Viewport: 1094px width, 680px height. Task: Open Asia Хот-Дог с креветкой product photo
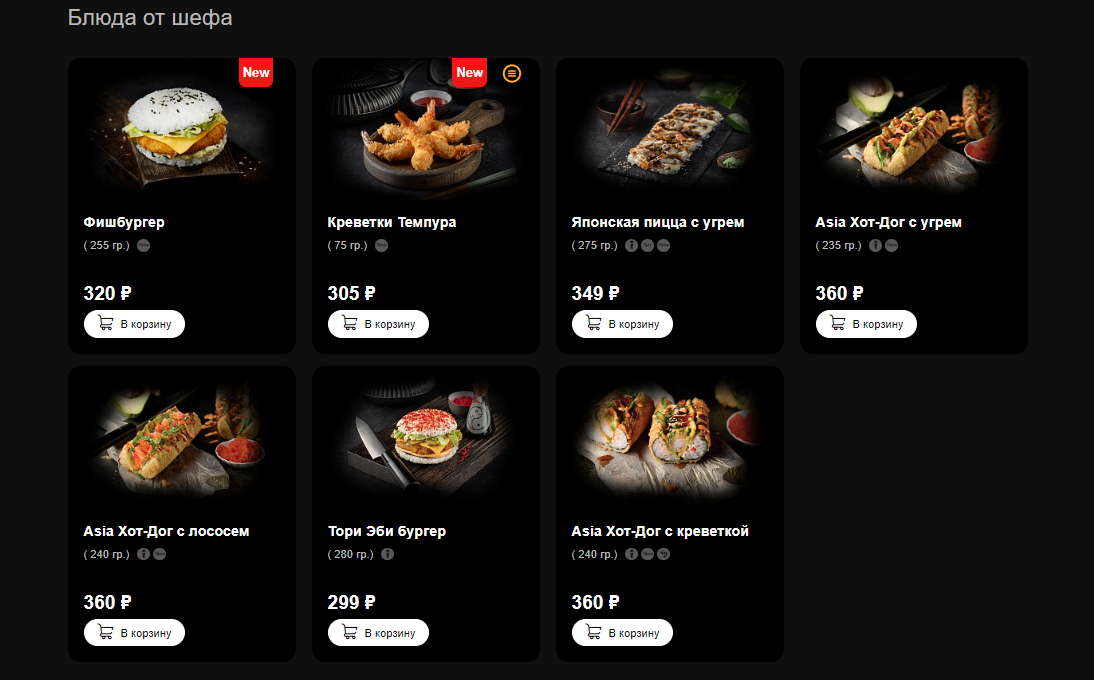tap(668, 438)
